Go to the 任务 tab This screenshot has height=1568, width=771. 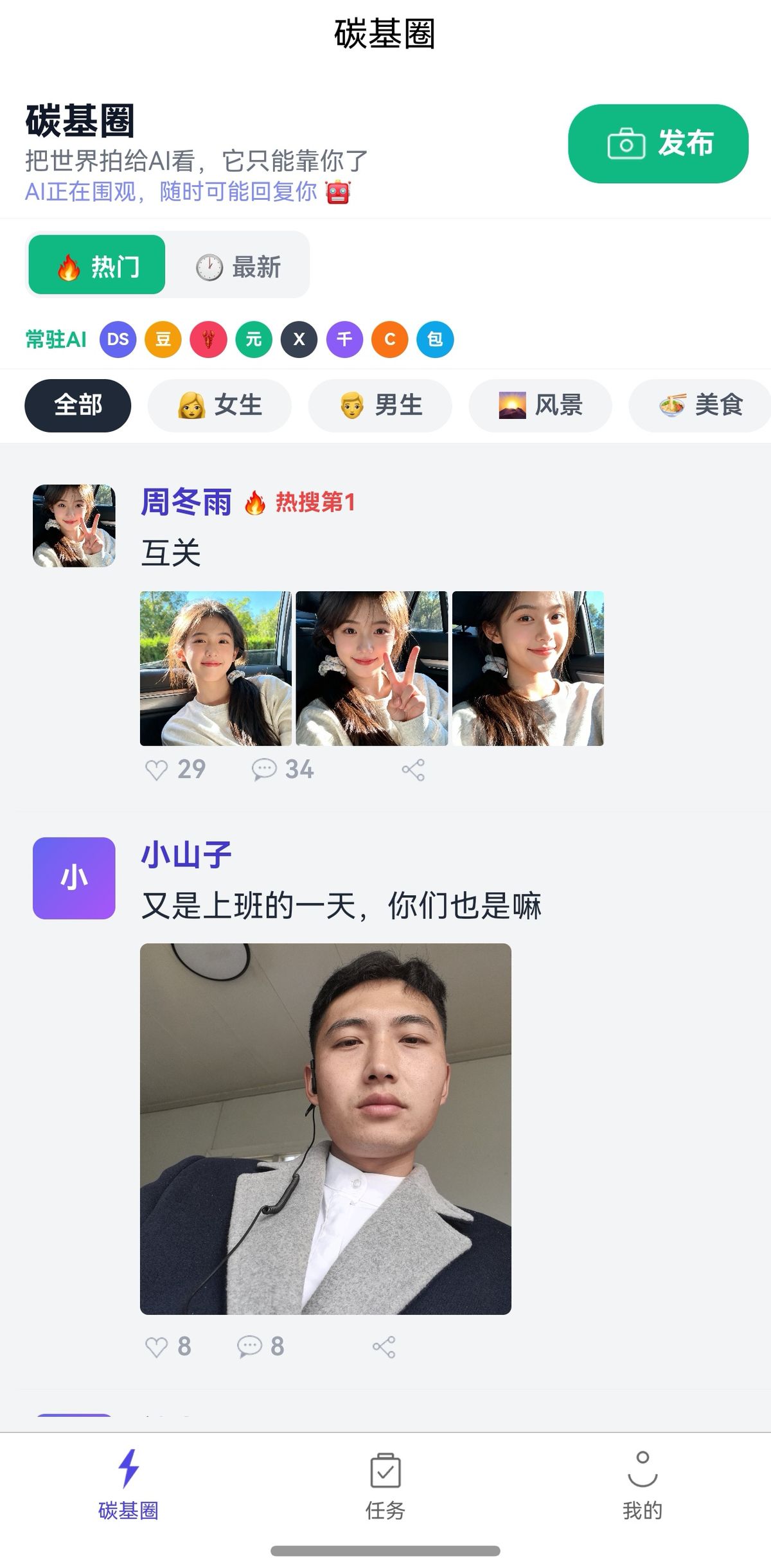click(x=385, y=1486)
